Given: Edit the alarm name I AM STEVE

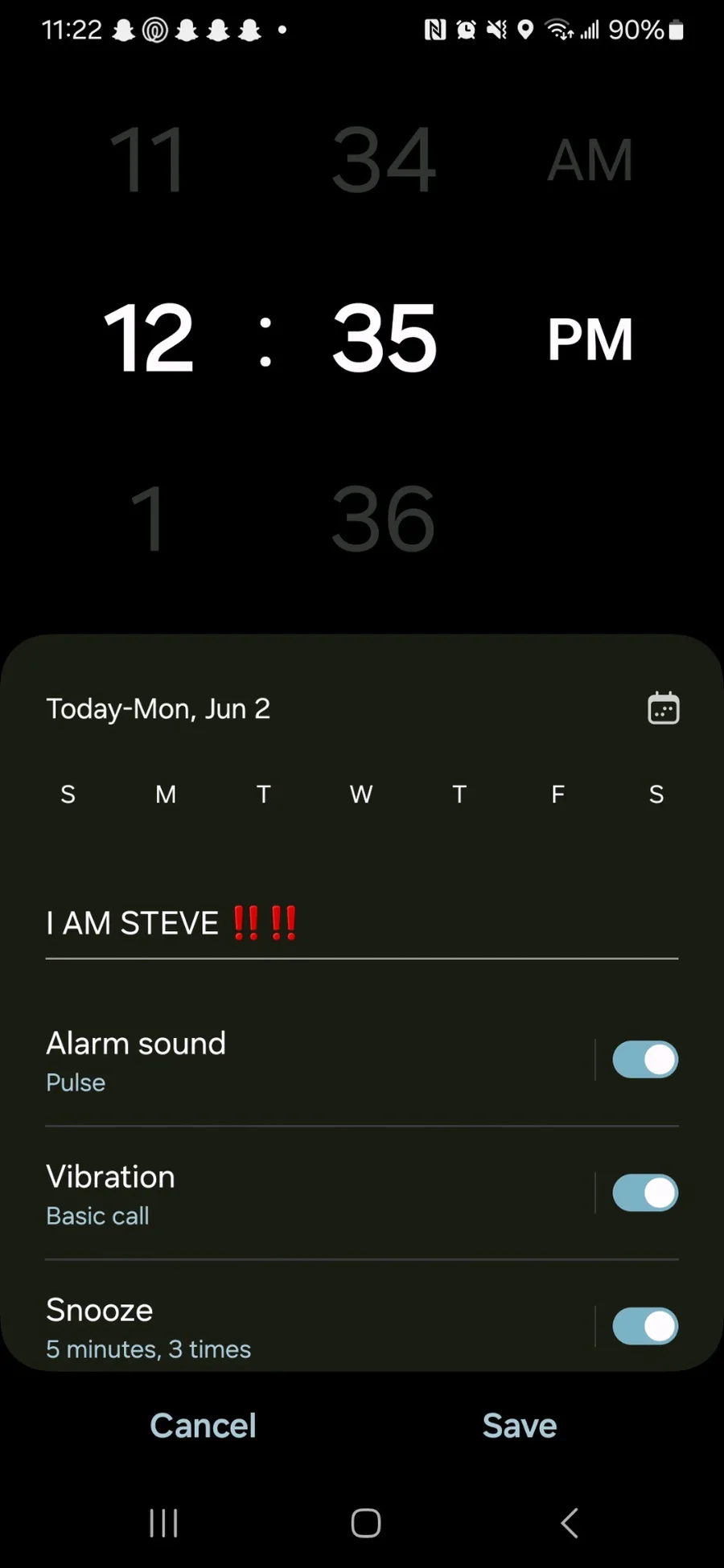Looking at the screenshot, I should [362, 923].
